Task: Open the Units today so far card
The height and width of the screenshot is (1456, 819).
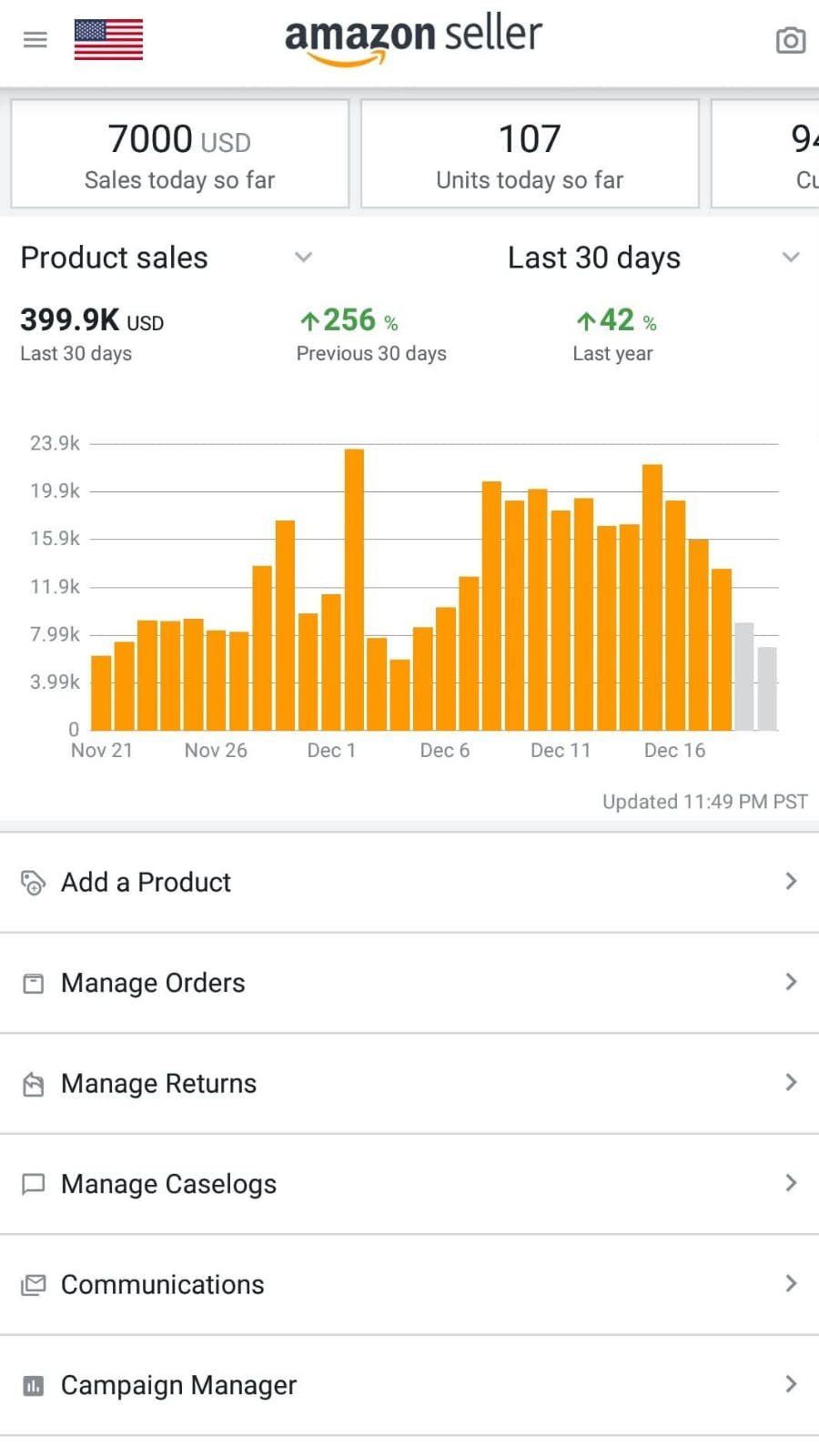Action: point(530,155)
